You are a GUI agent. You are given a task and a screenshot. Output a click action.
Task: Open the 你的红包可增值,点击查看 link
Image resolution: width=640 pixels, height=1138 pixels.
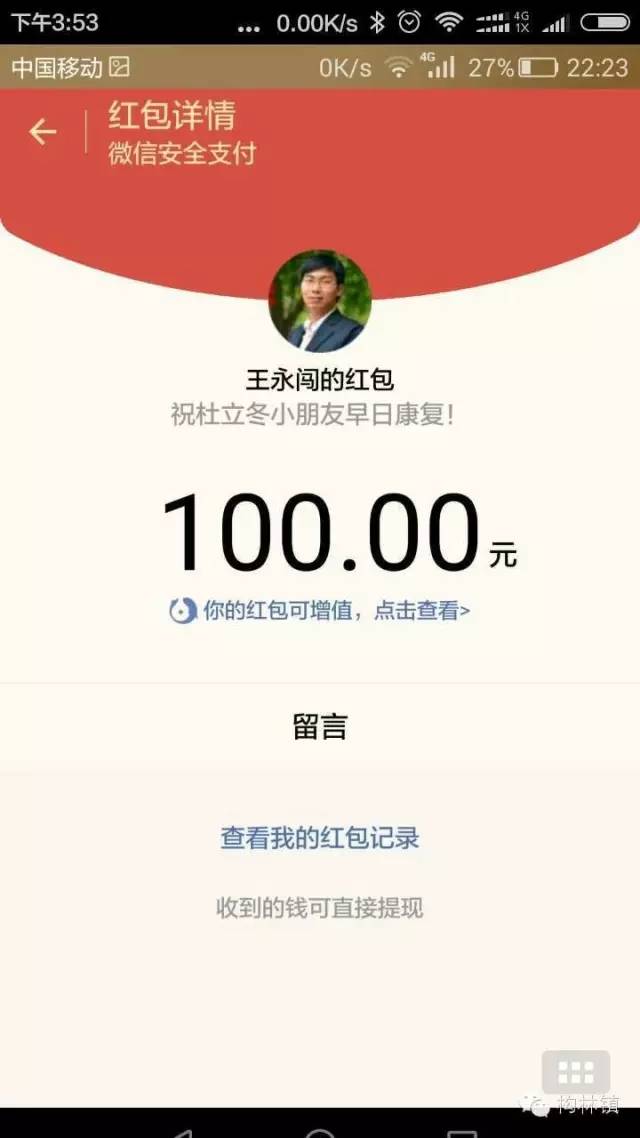tap(321, 610)
